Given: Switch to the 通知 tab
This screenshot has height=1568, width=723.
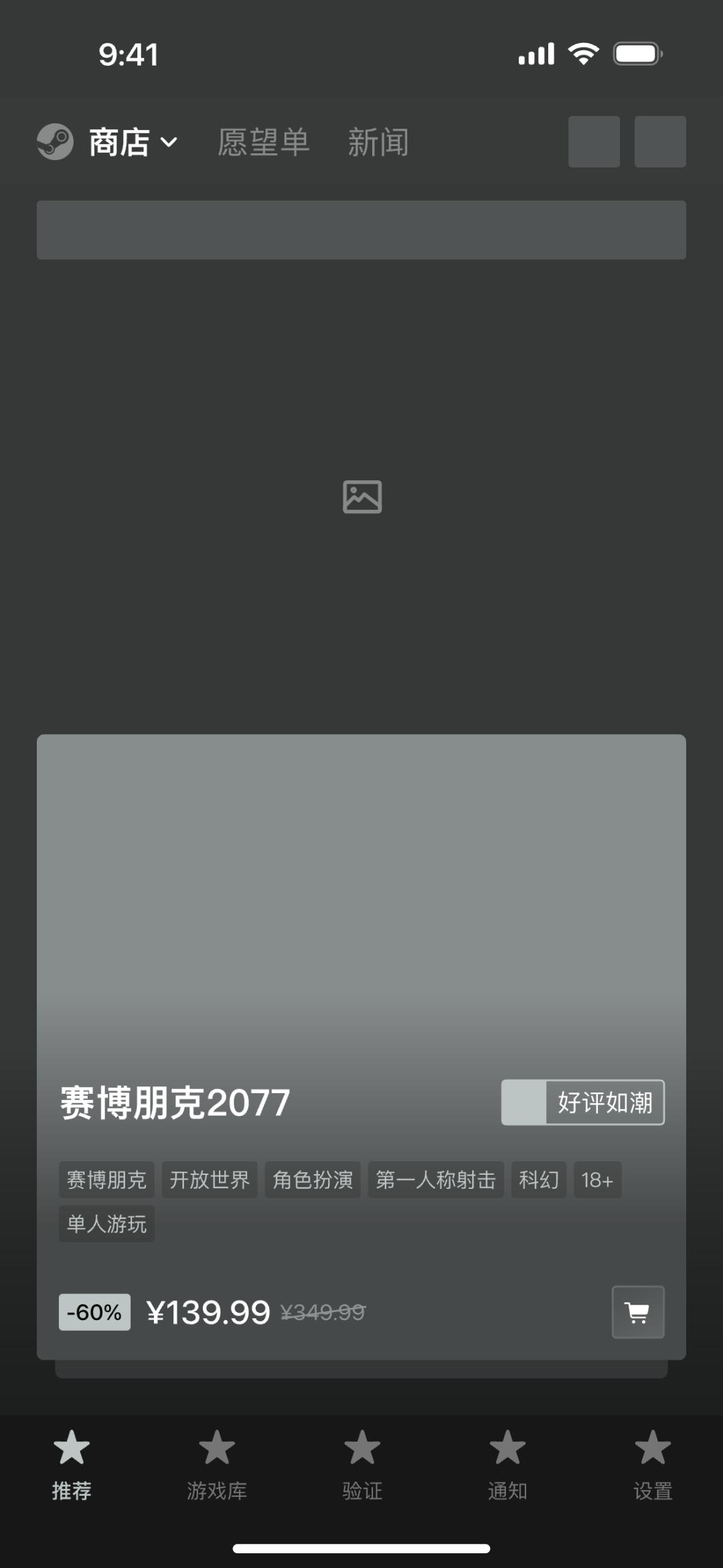Looking at the screenshot, I should 507,1464.
